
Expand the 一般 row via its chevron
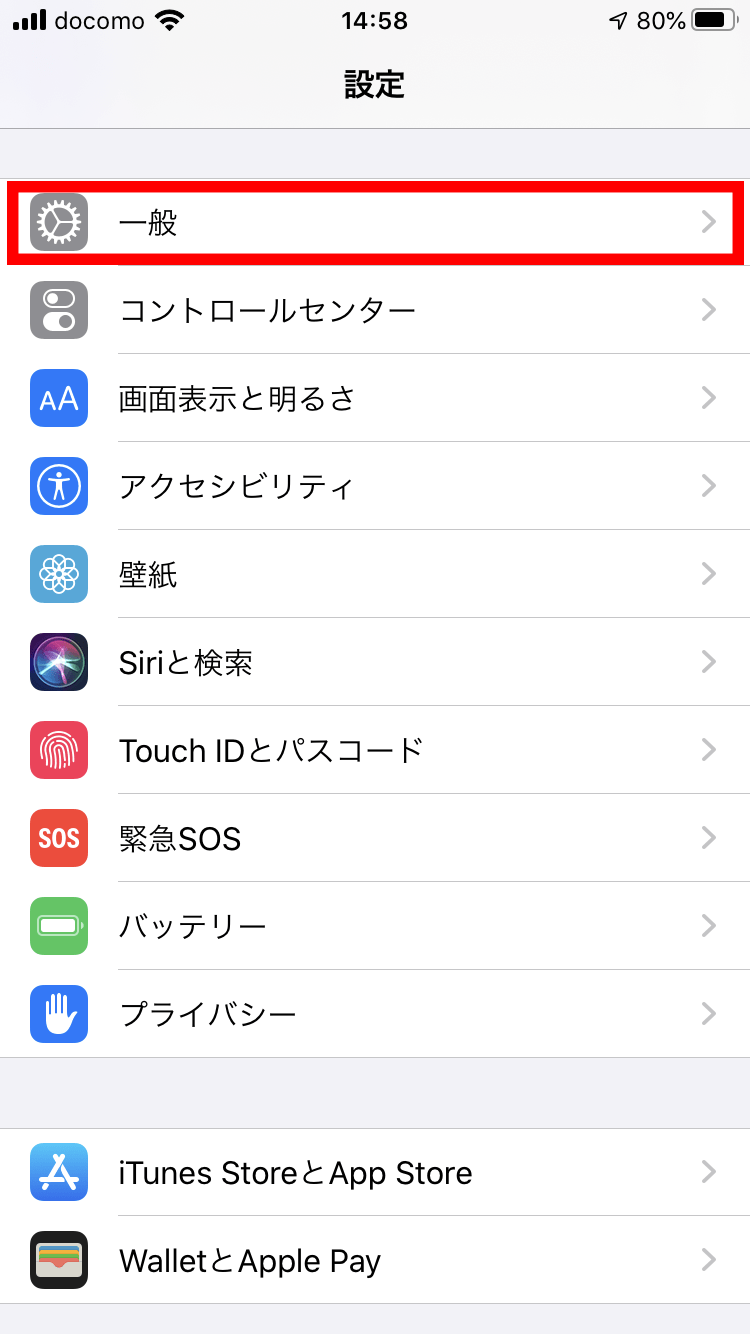(709, 222)
